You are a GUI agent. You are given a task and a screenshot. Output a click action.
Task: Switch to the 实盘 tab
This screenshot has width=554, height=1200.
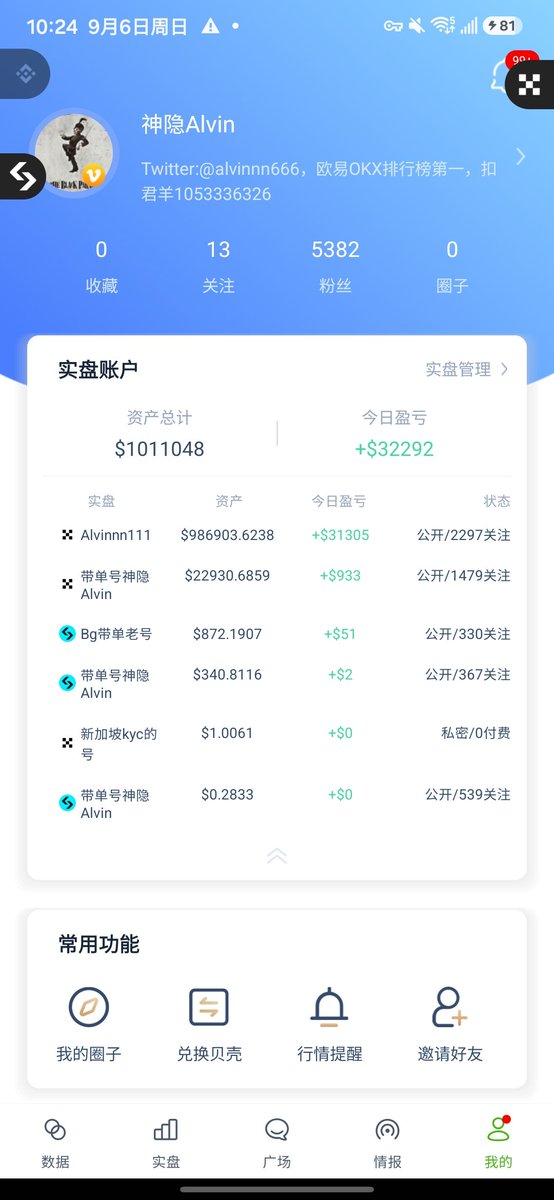click(x=166, y=1144)
